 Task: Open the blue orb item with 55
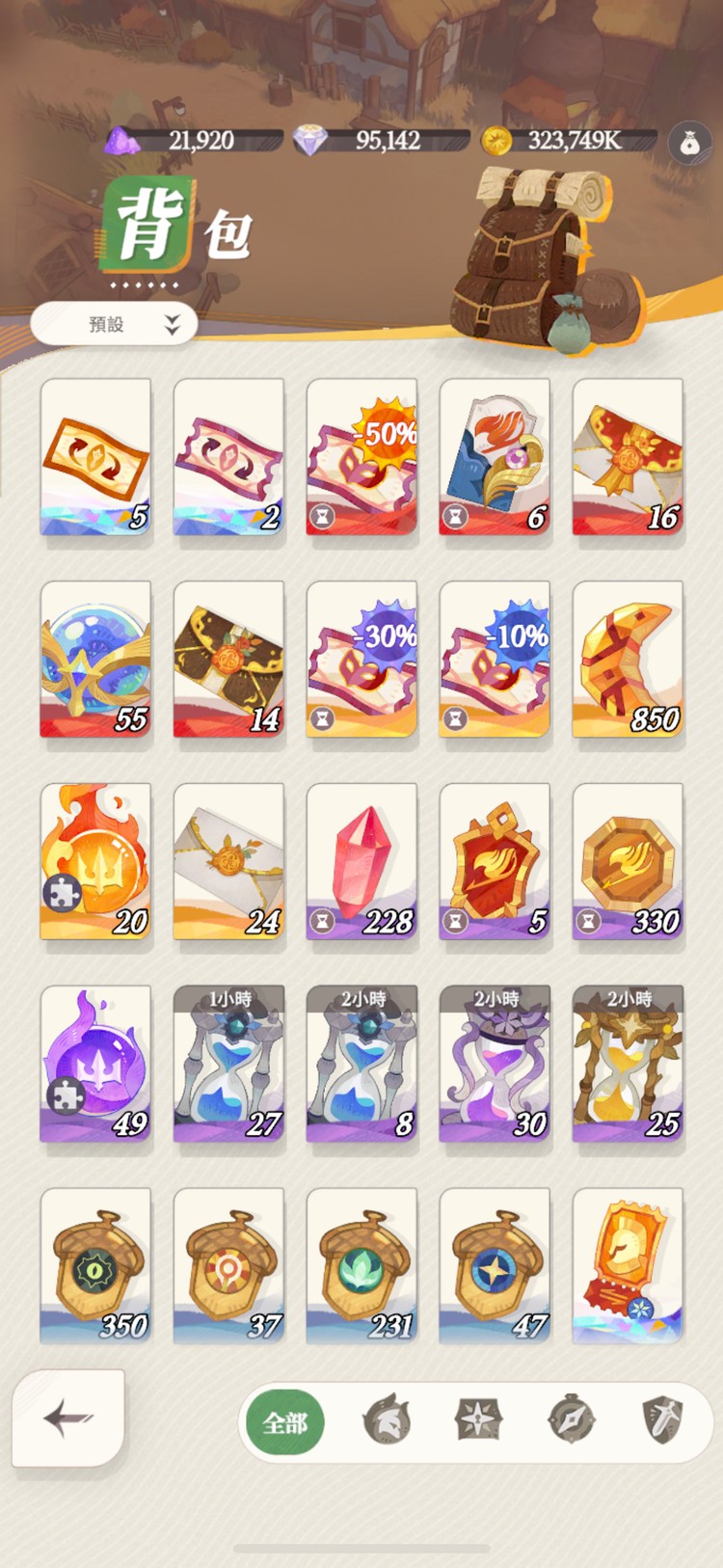point(95,660)
